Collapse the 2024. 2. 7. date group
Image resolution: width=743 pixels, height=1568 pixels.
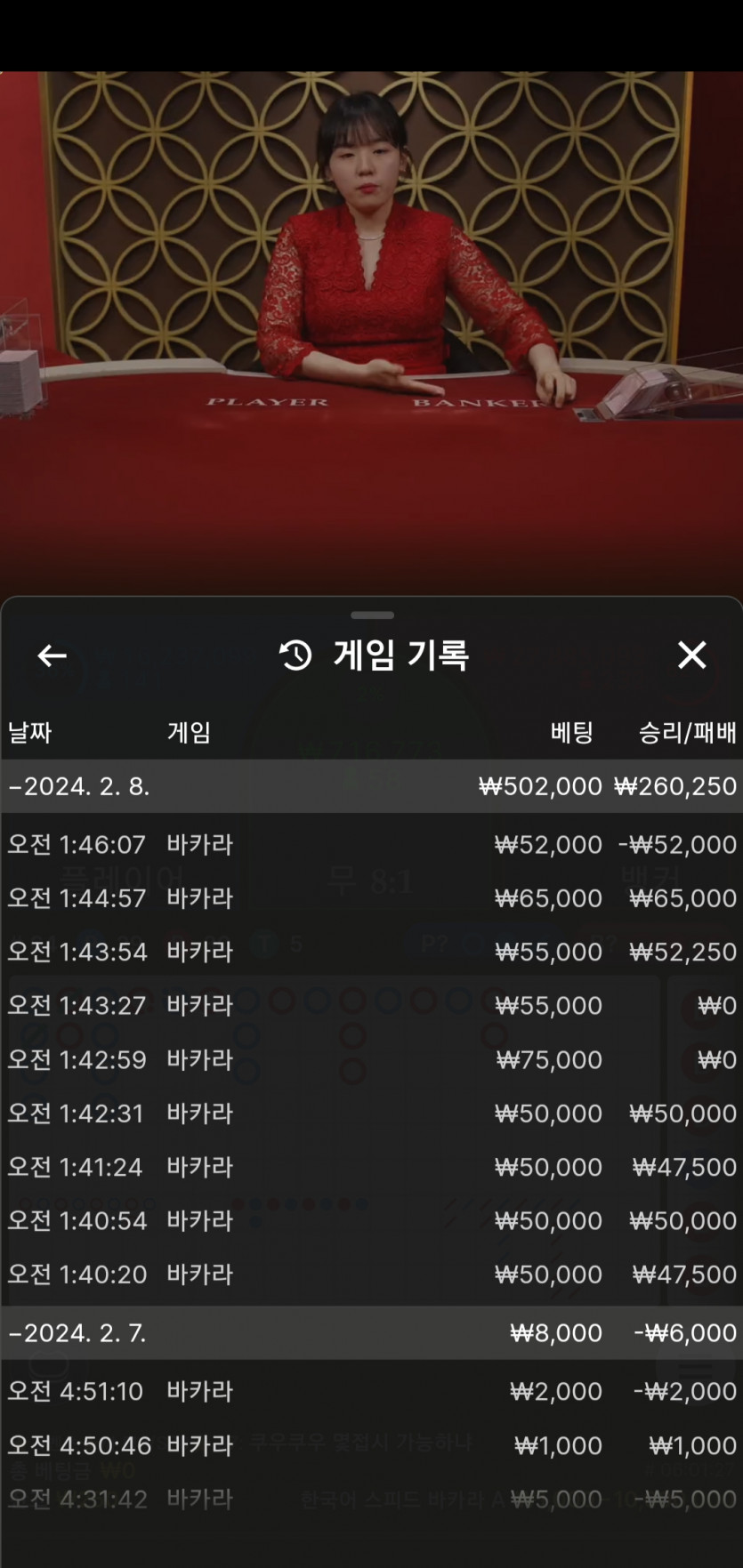point(372,1332)
